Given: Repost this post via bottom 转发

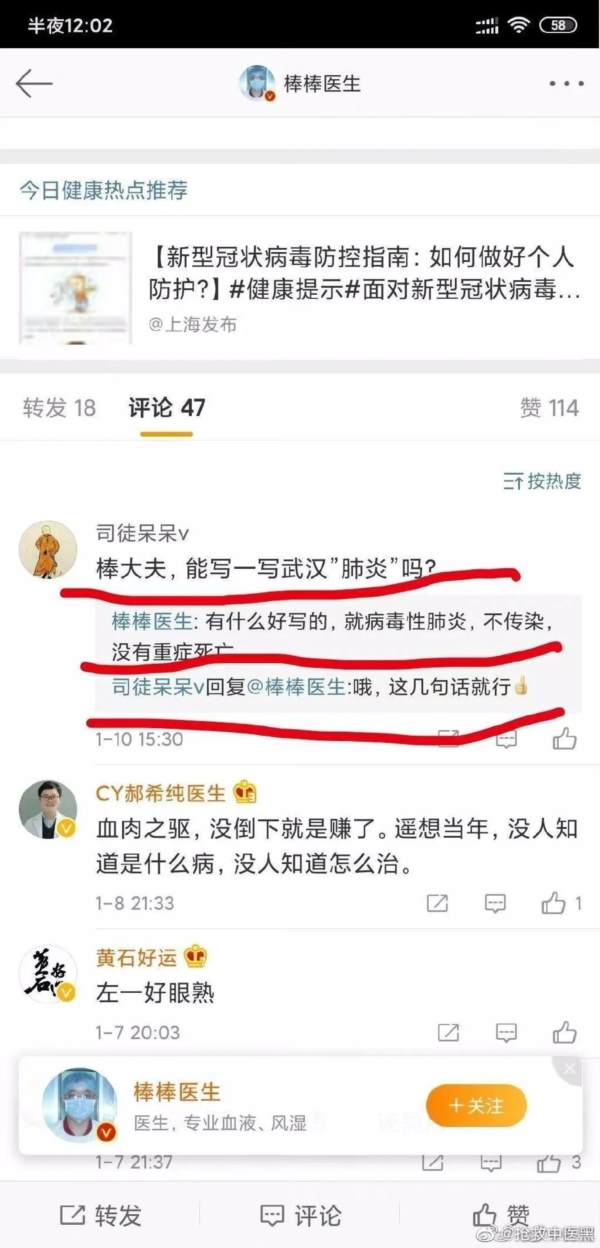Looking at the screenshot, I should 101,1215.
